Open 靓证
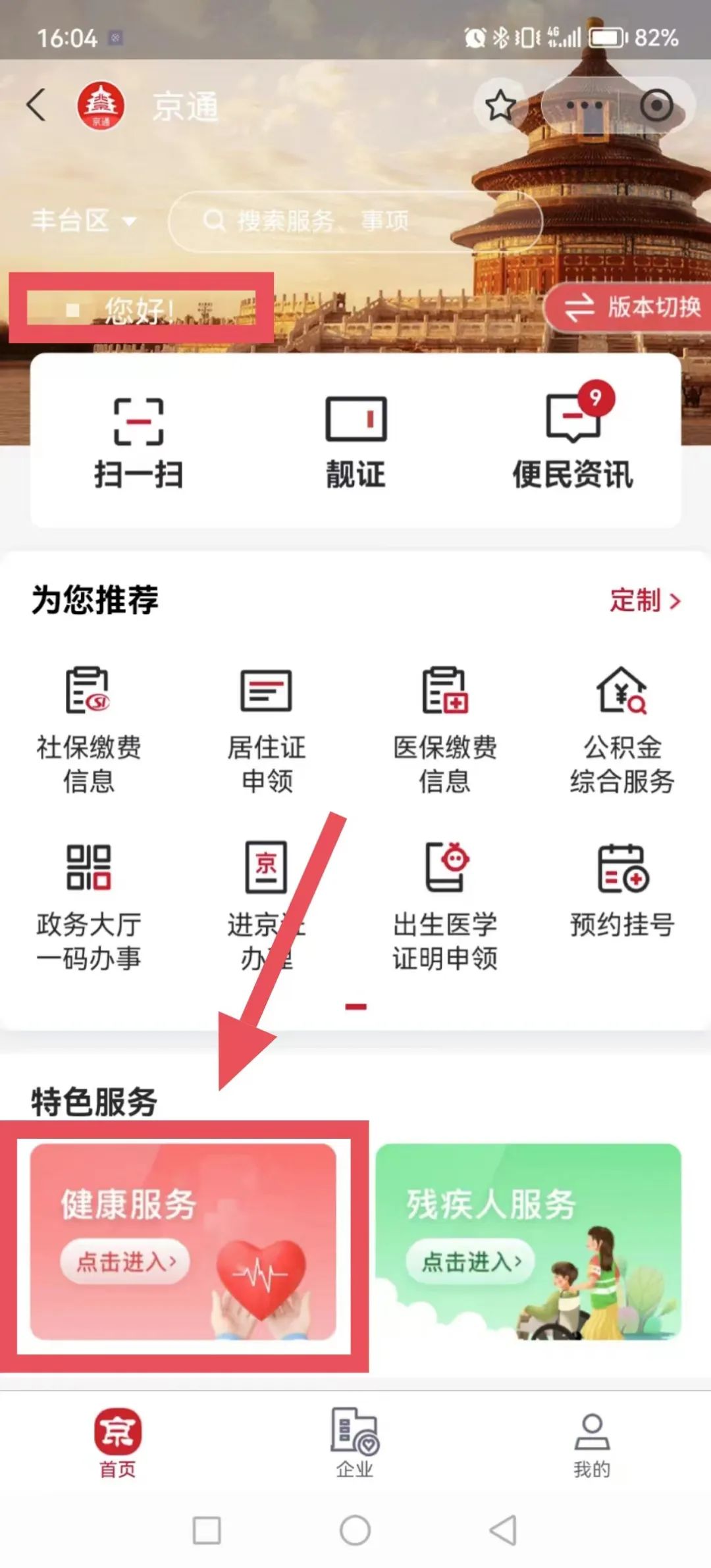The width and height of the screenshot is (711, 1568). pos(355,442)
